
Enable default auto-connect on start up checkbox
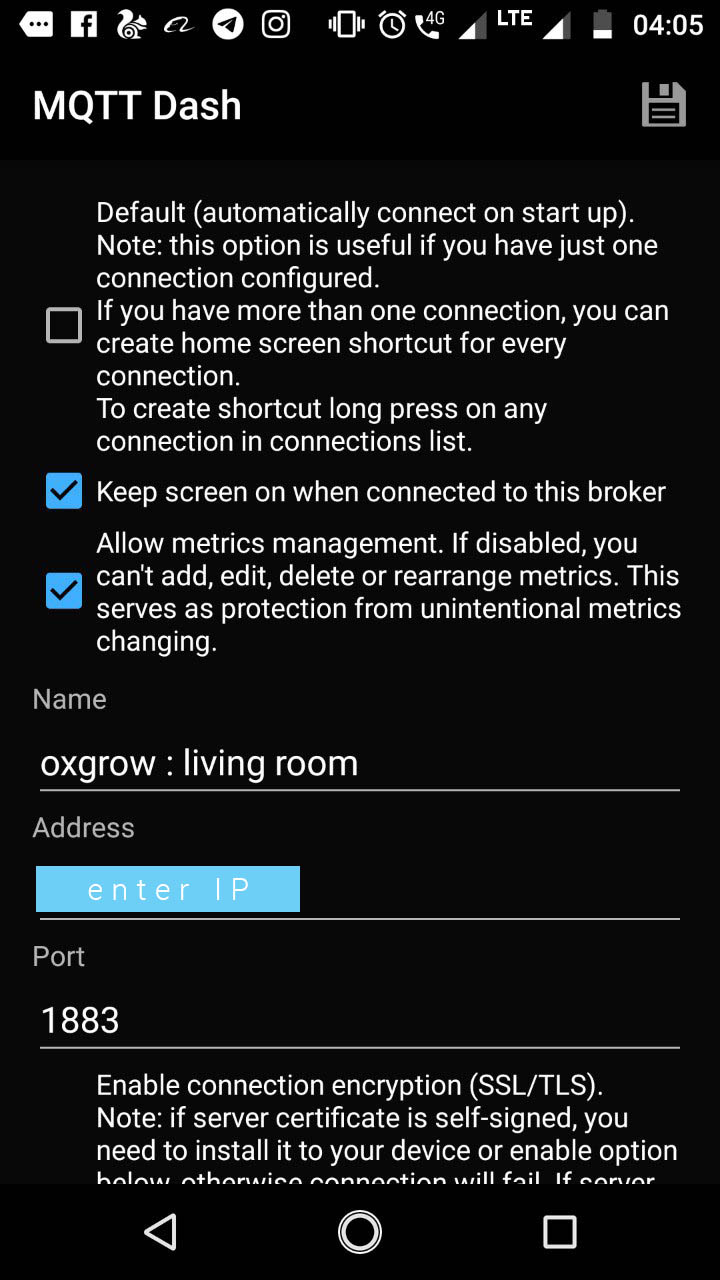tap(64, 326)
